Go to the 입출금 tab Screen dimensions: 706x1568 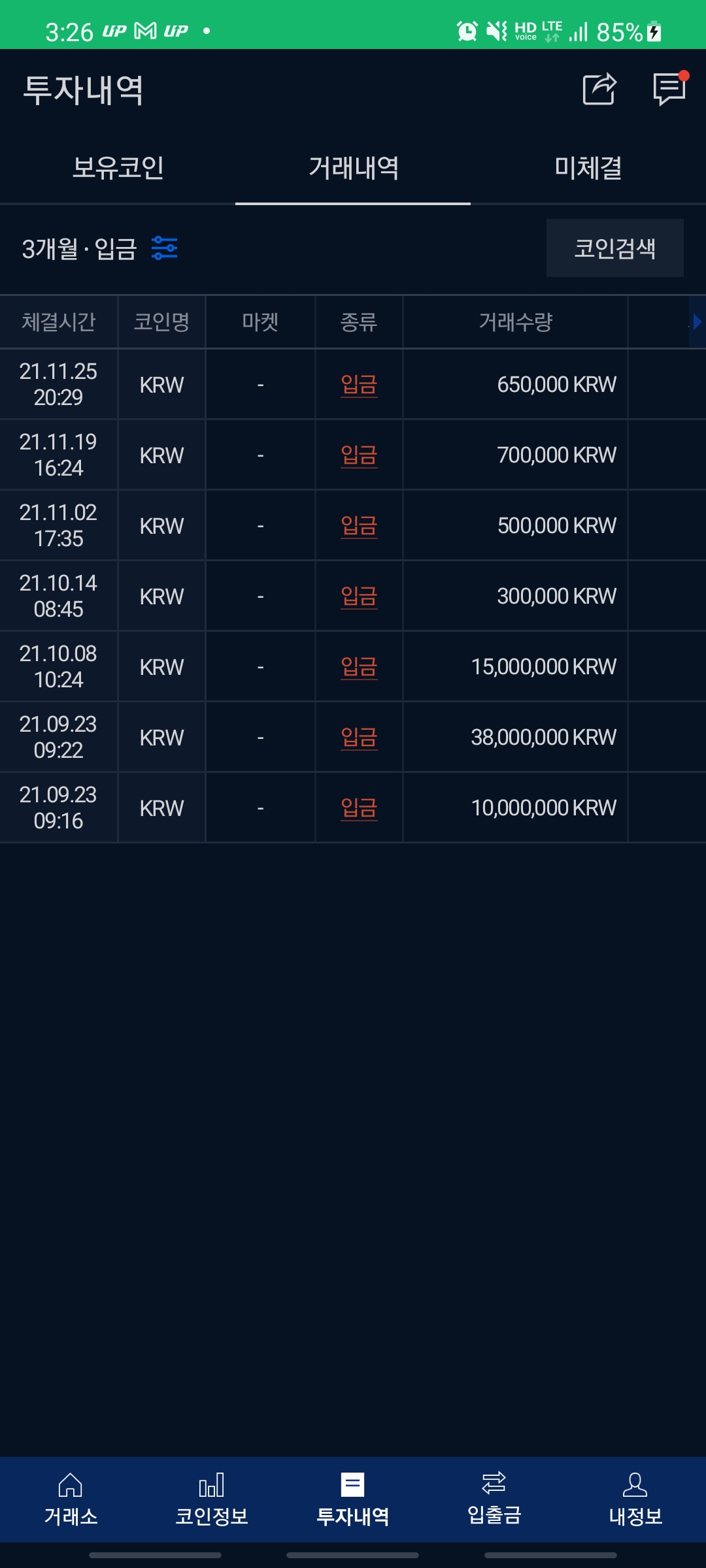(494, 1499)
